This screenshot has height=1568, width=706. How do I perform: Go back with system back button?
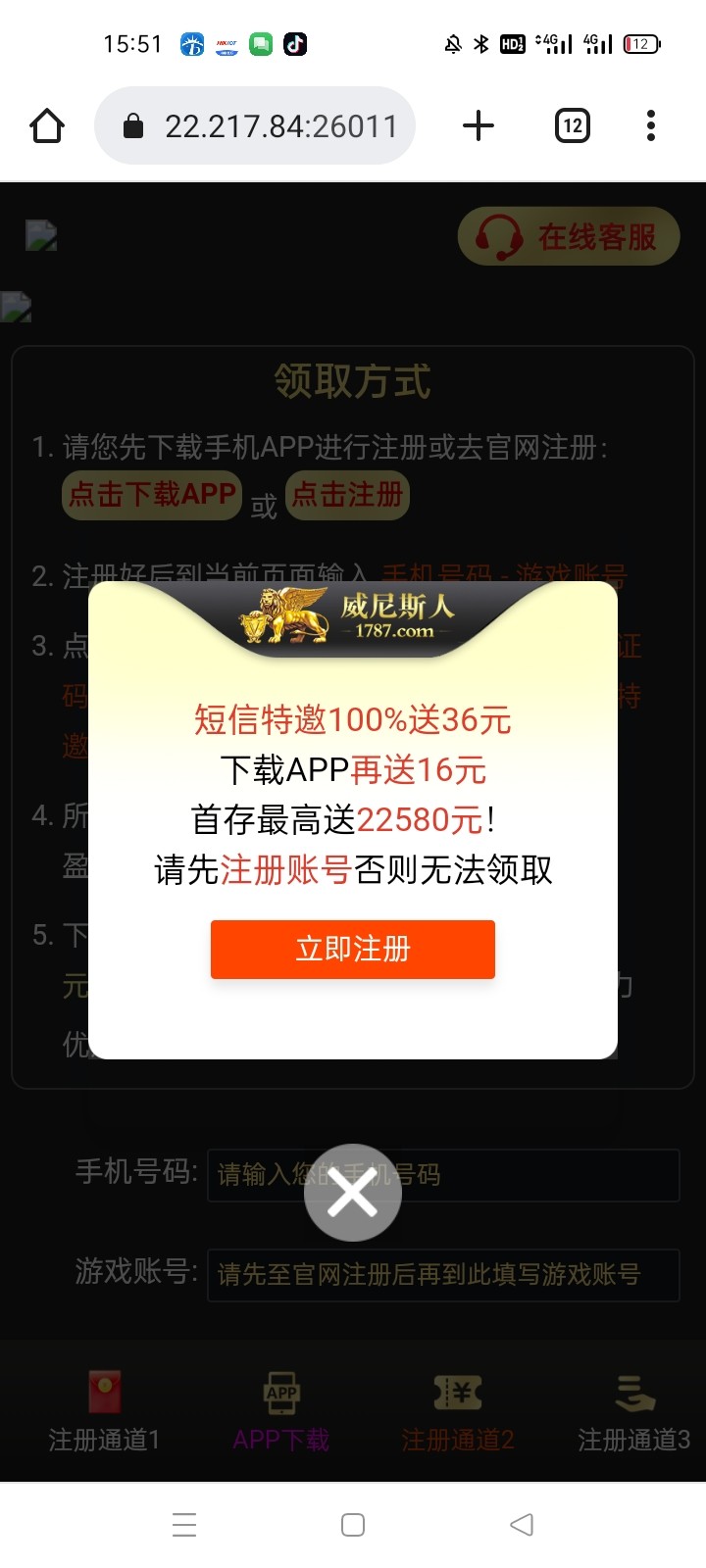click(x=522, y=1525)
